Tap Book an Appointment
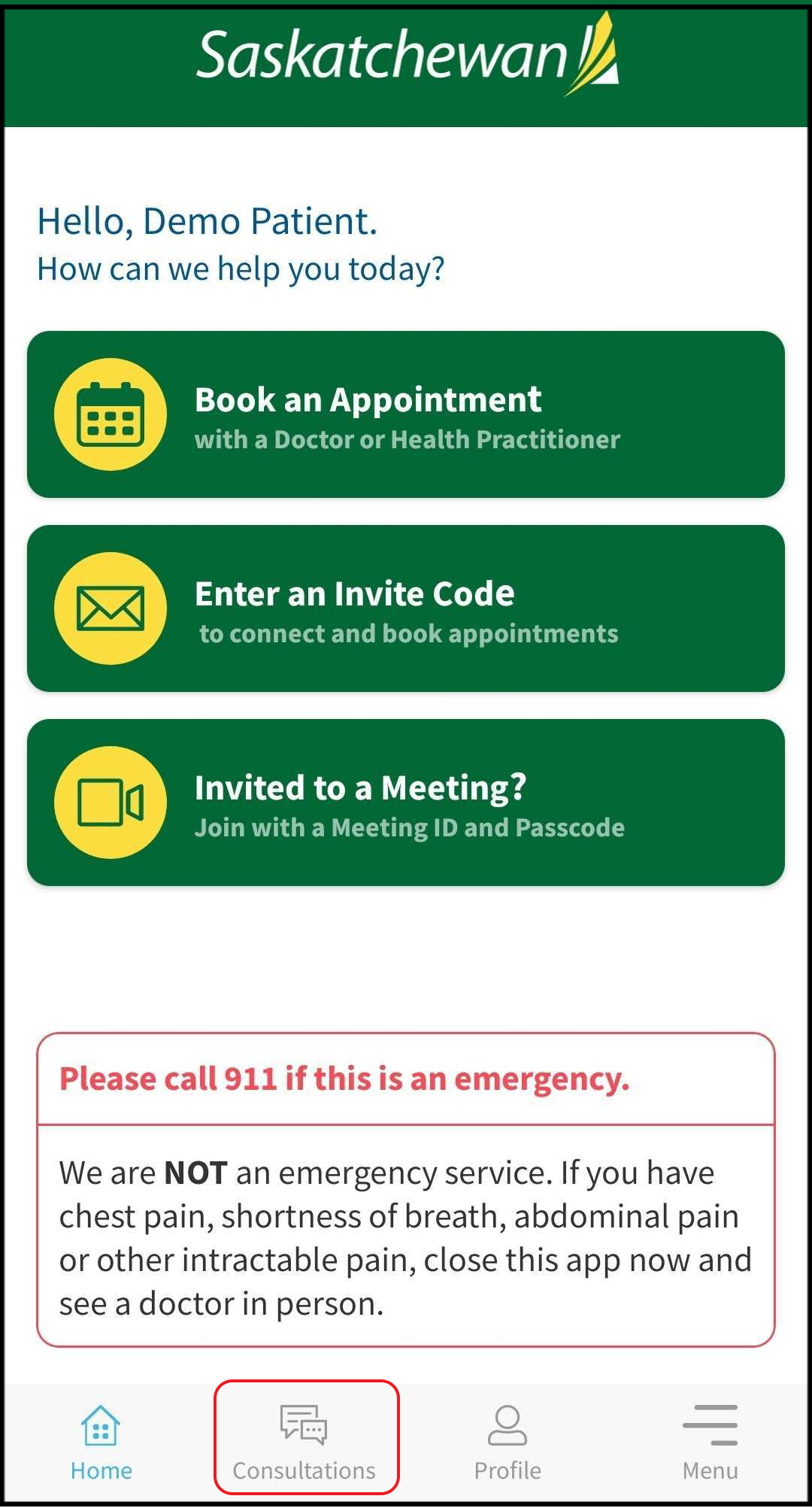The width and height of the screenshot is (812, 1508). click(406, 414)
